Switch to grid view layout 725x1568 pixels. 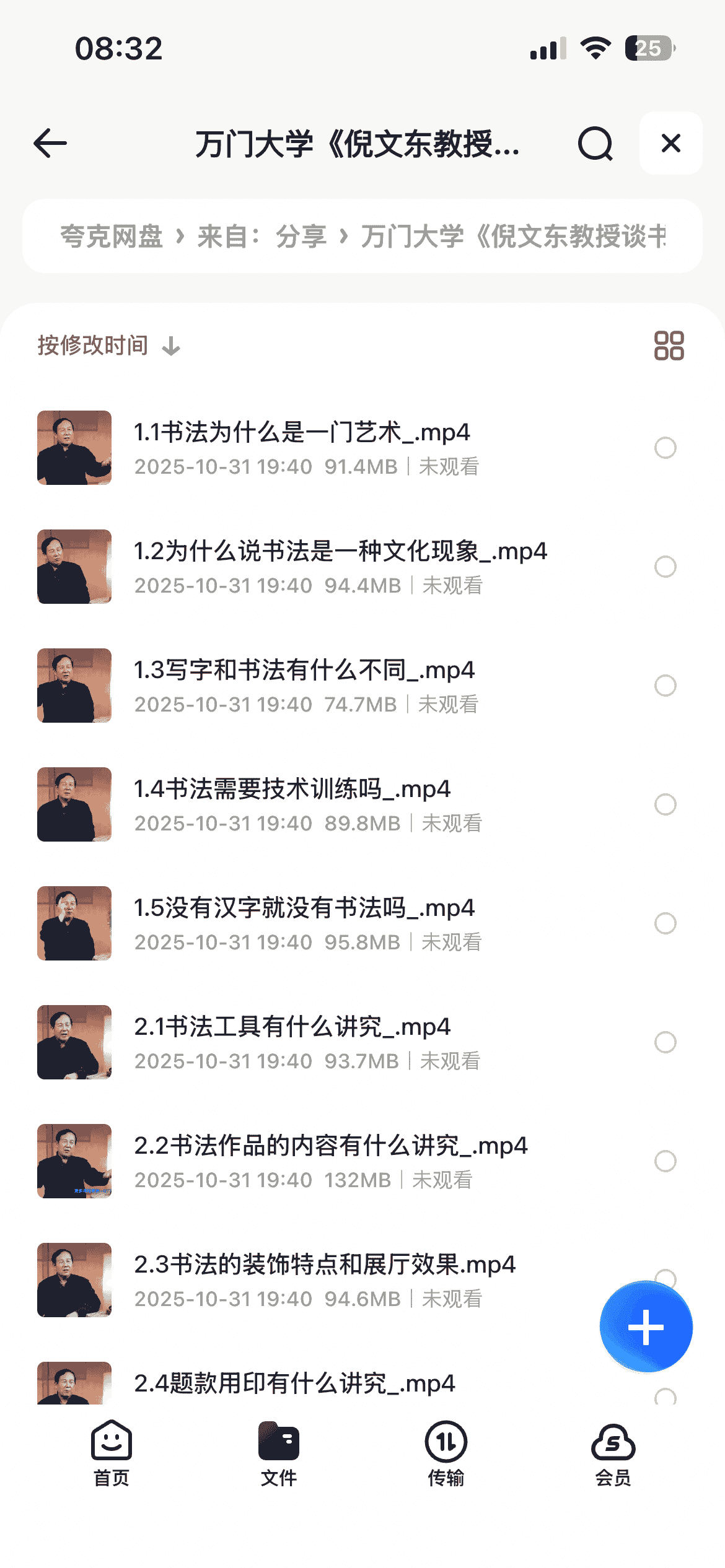pos(669,346)
